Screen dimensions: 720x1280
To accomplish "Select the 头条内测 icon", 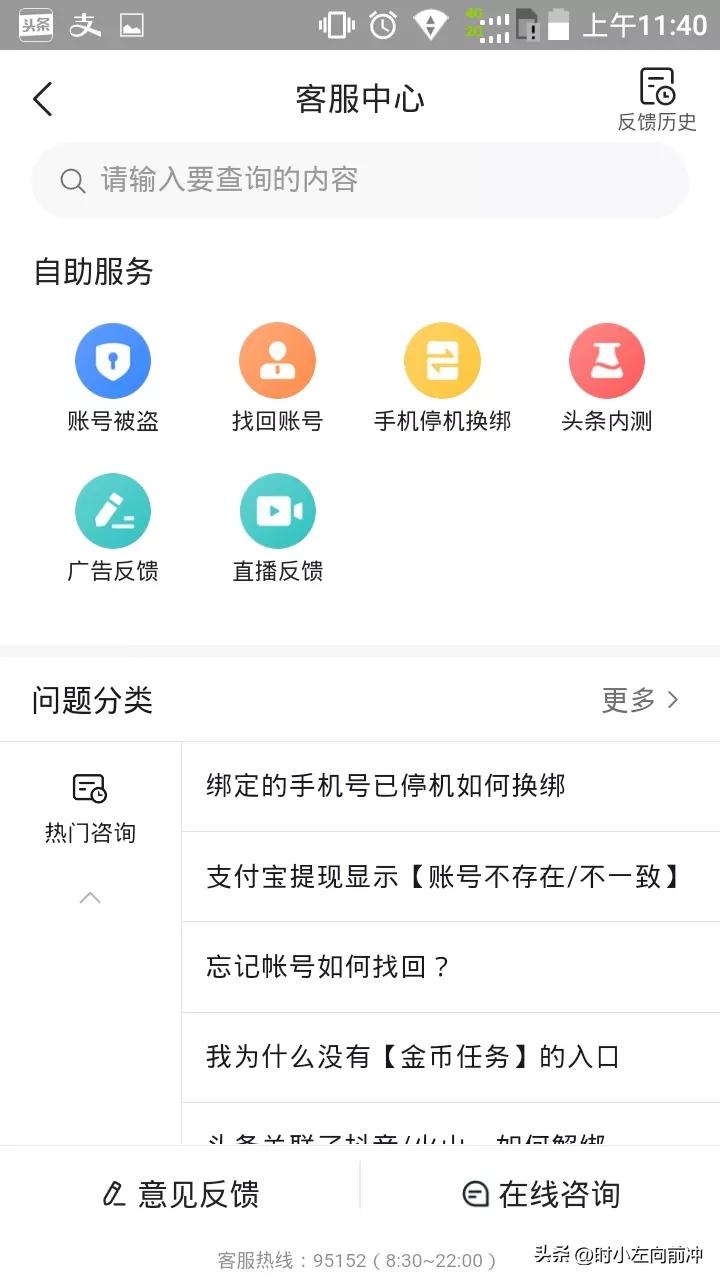I will click(607, 360).
